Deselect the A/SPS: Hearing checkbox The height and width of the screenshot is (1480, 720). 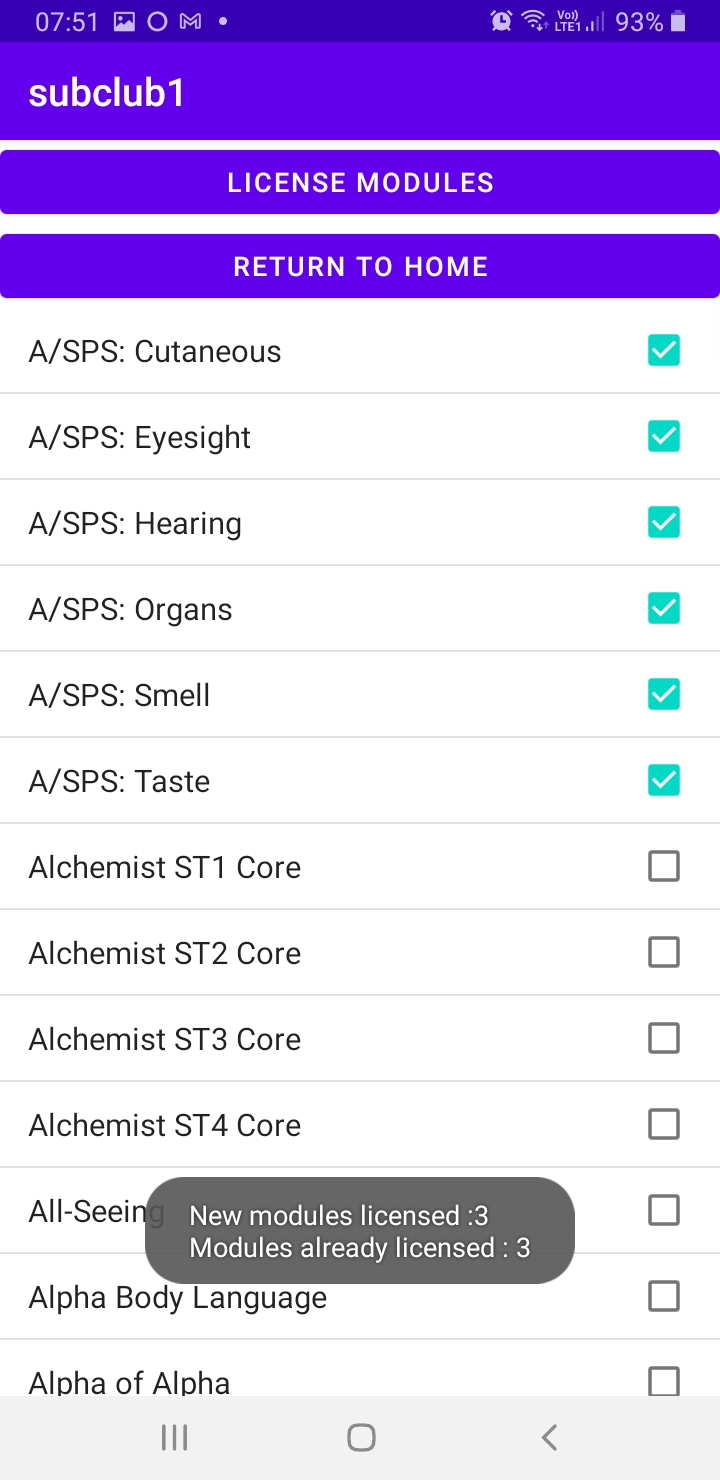664,523
